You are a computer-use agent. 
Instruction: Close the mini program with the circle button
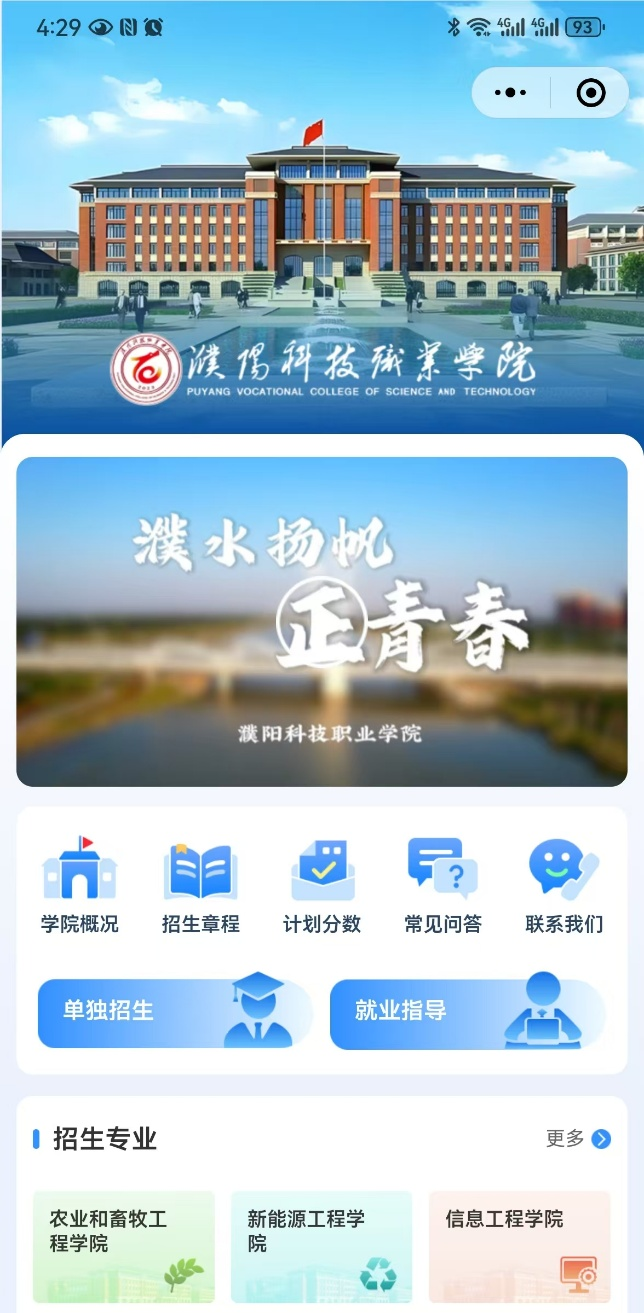click(591, 93)
